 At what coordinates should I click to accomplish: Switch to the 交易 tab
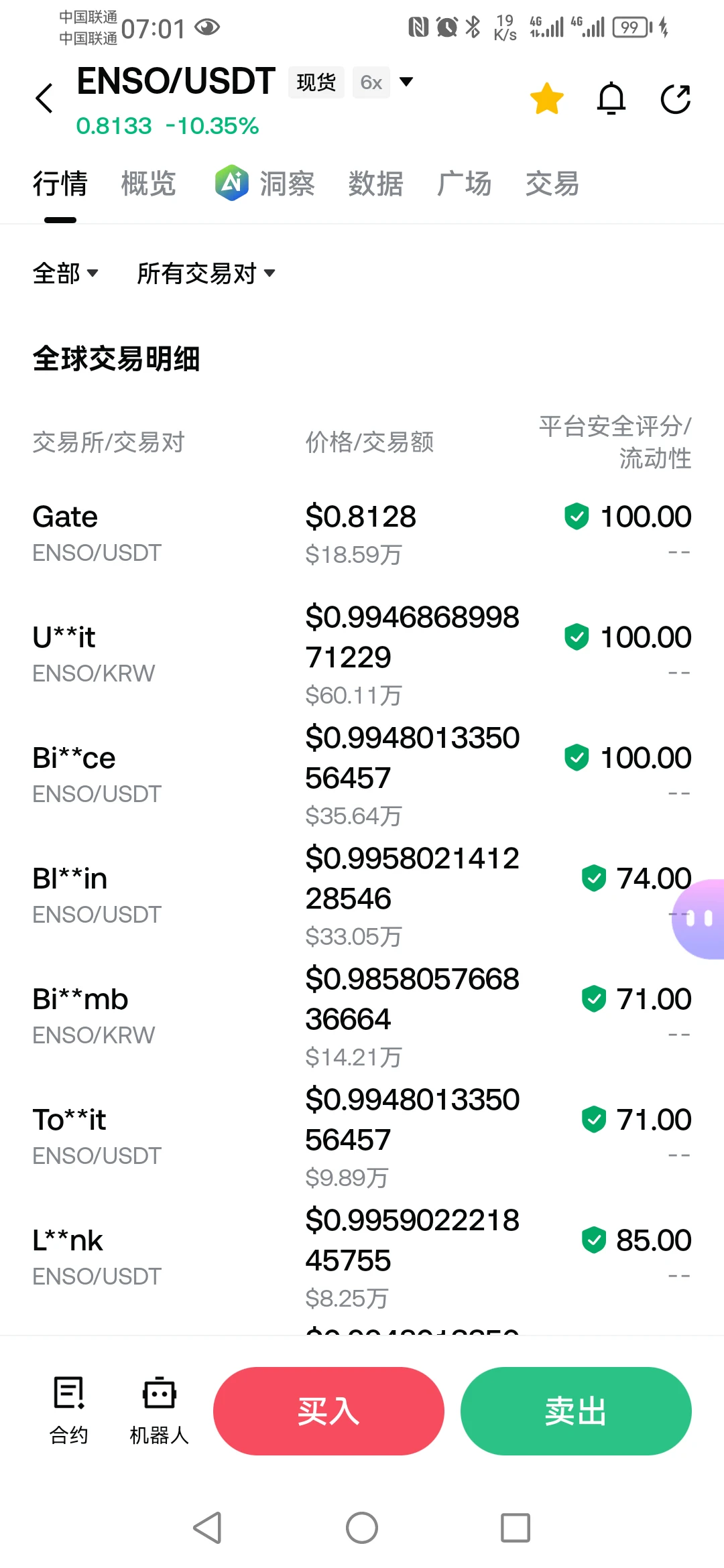pyautogui.click(x=552, y=184)
